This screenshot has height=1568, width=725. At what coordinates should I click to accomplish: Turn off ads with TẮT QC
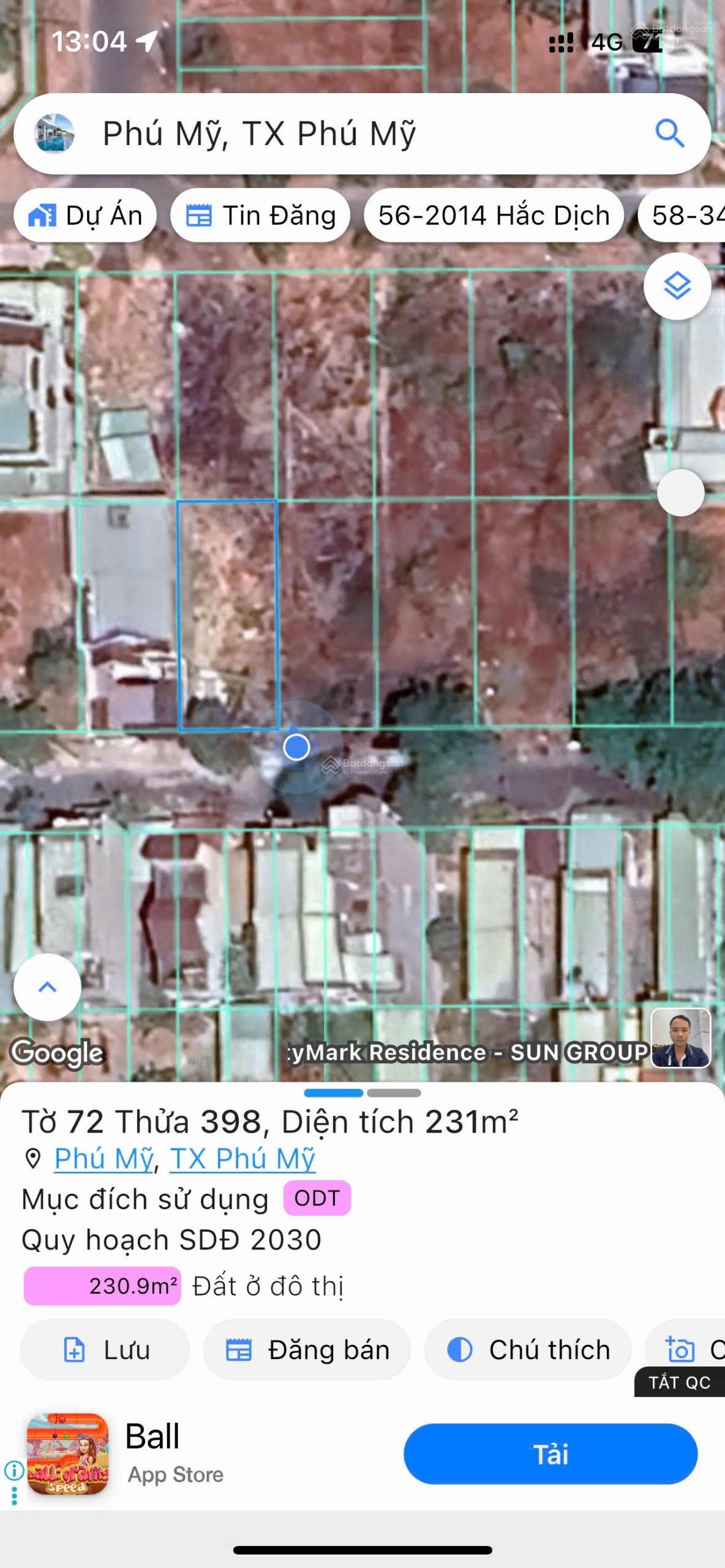(x=679, y=1382)
